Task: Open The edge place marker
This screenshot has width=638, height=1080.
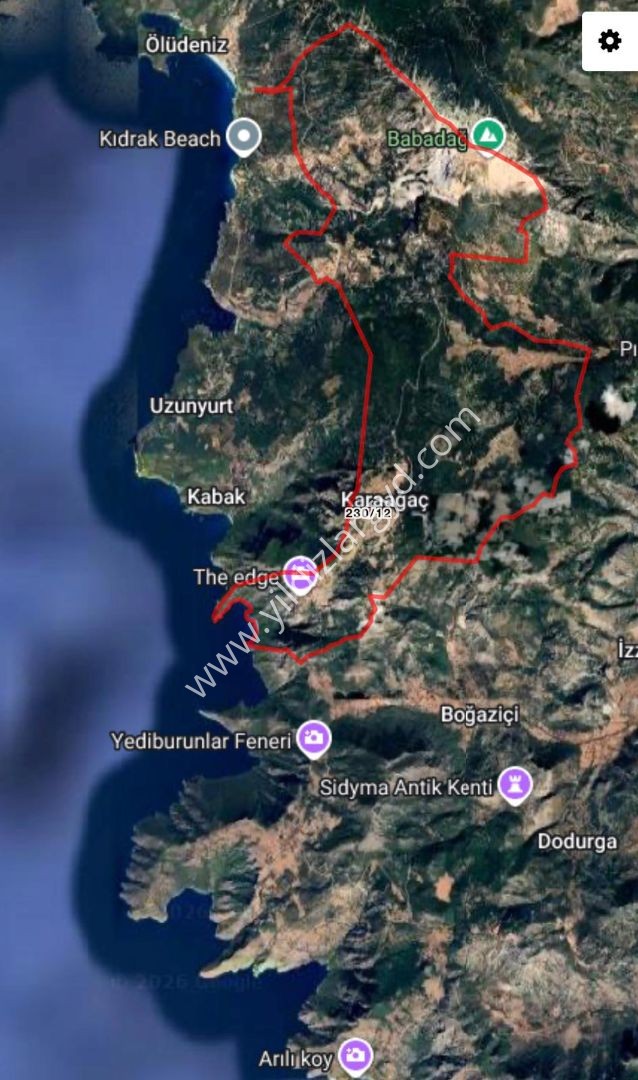Action: (x=299, y=575)
